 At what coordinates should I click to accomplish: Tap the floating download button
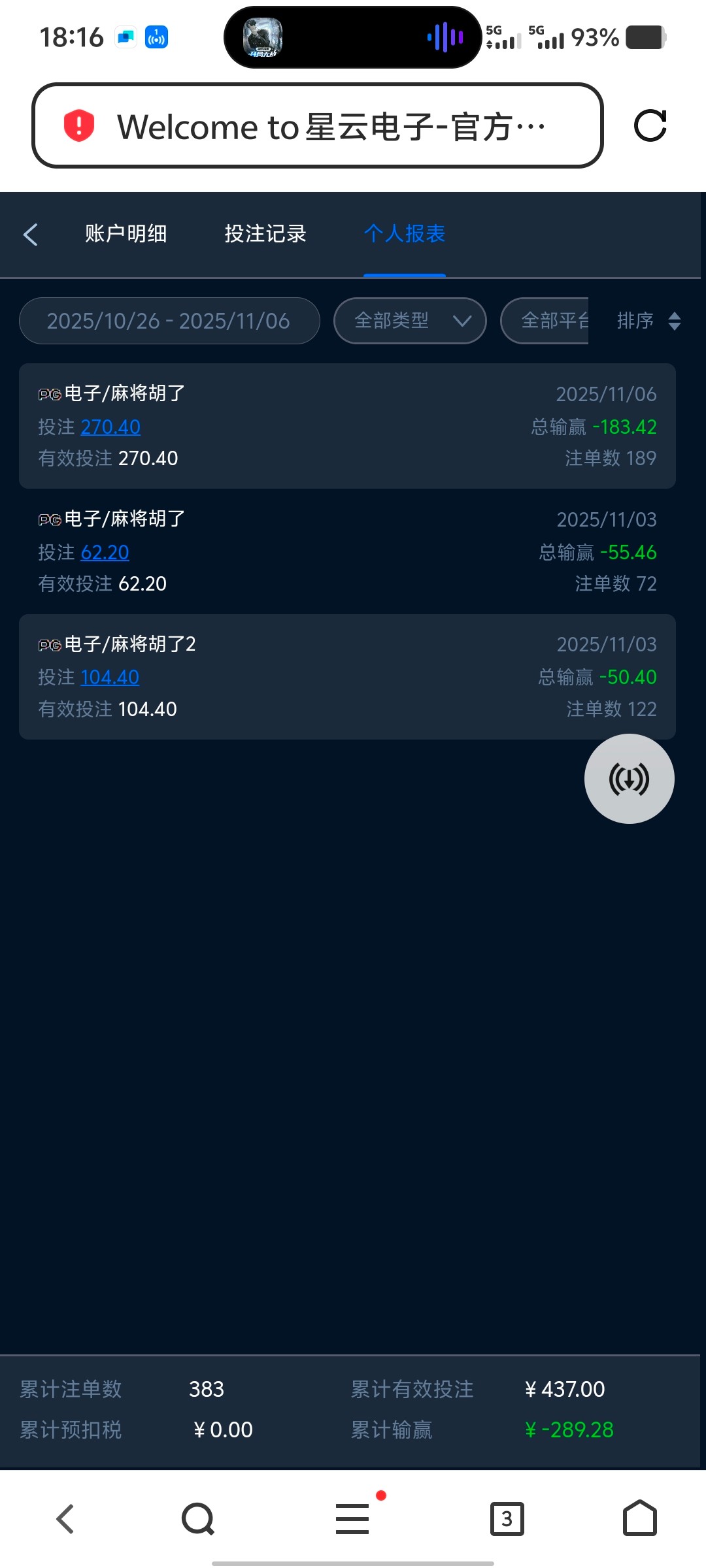pos(629,779)
